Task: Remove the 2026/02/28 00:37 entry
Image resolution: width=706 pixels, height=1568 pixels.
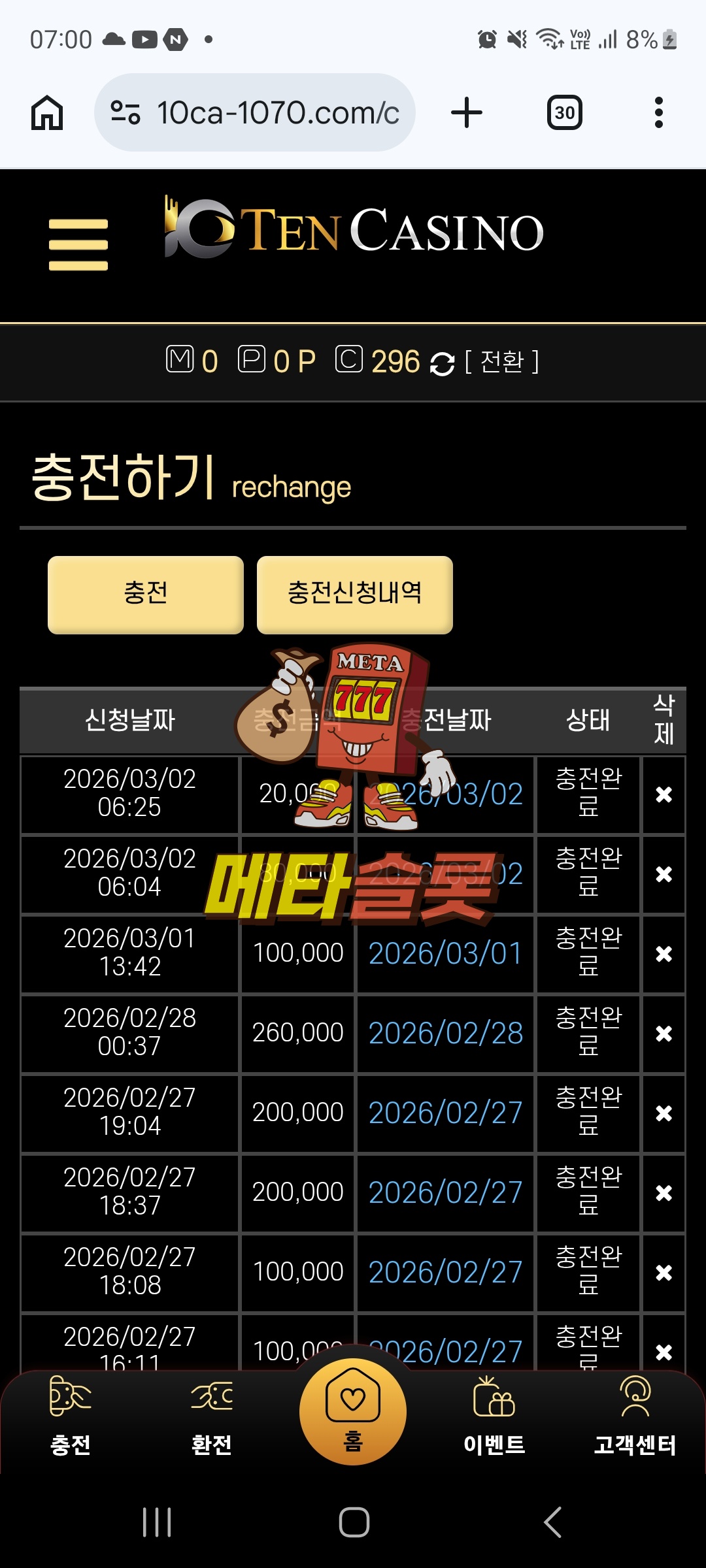Action: click(664, 1034)
